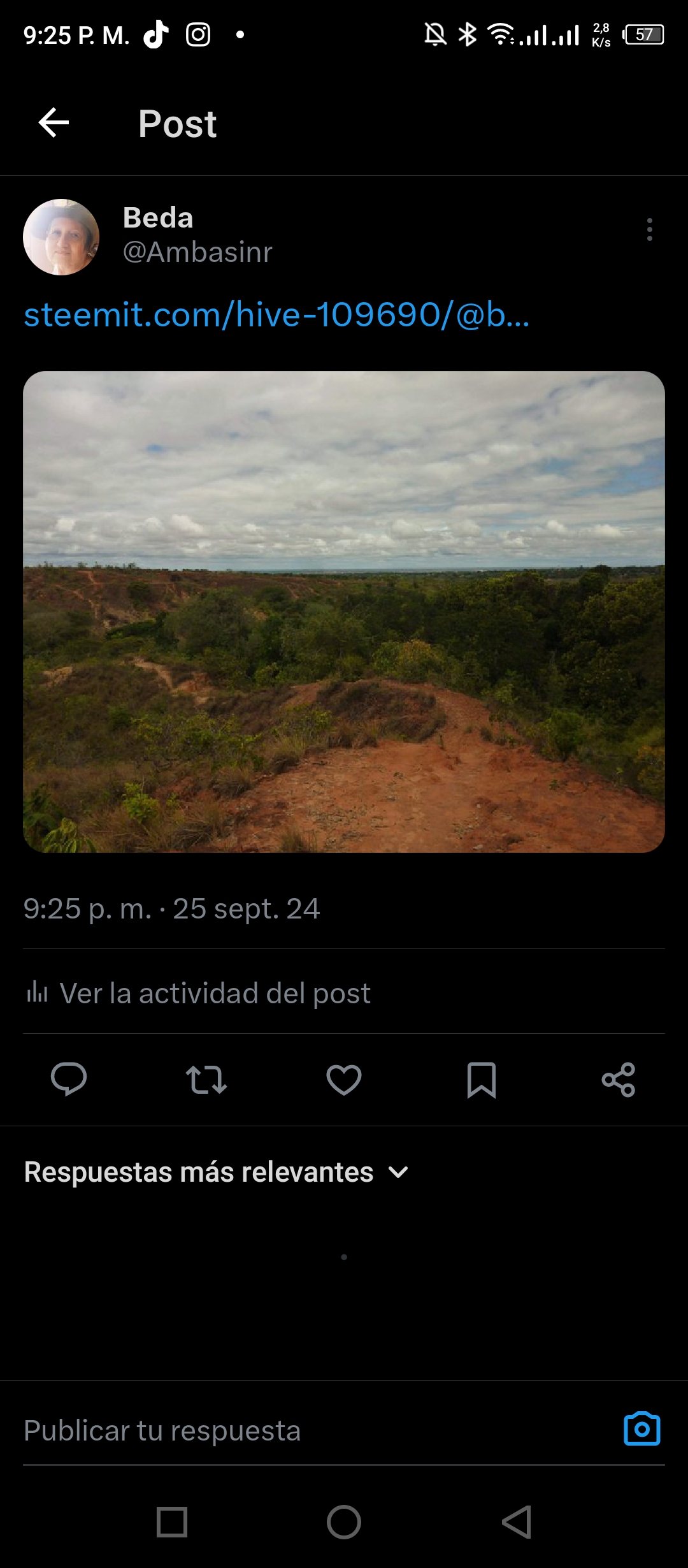688x1568 pixels.
Task: Open the recent apps overview
Action: pos(172,1522)
